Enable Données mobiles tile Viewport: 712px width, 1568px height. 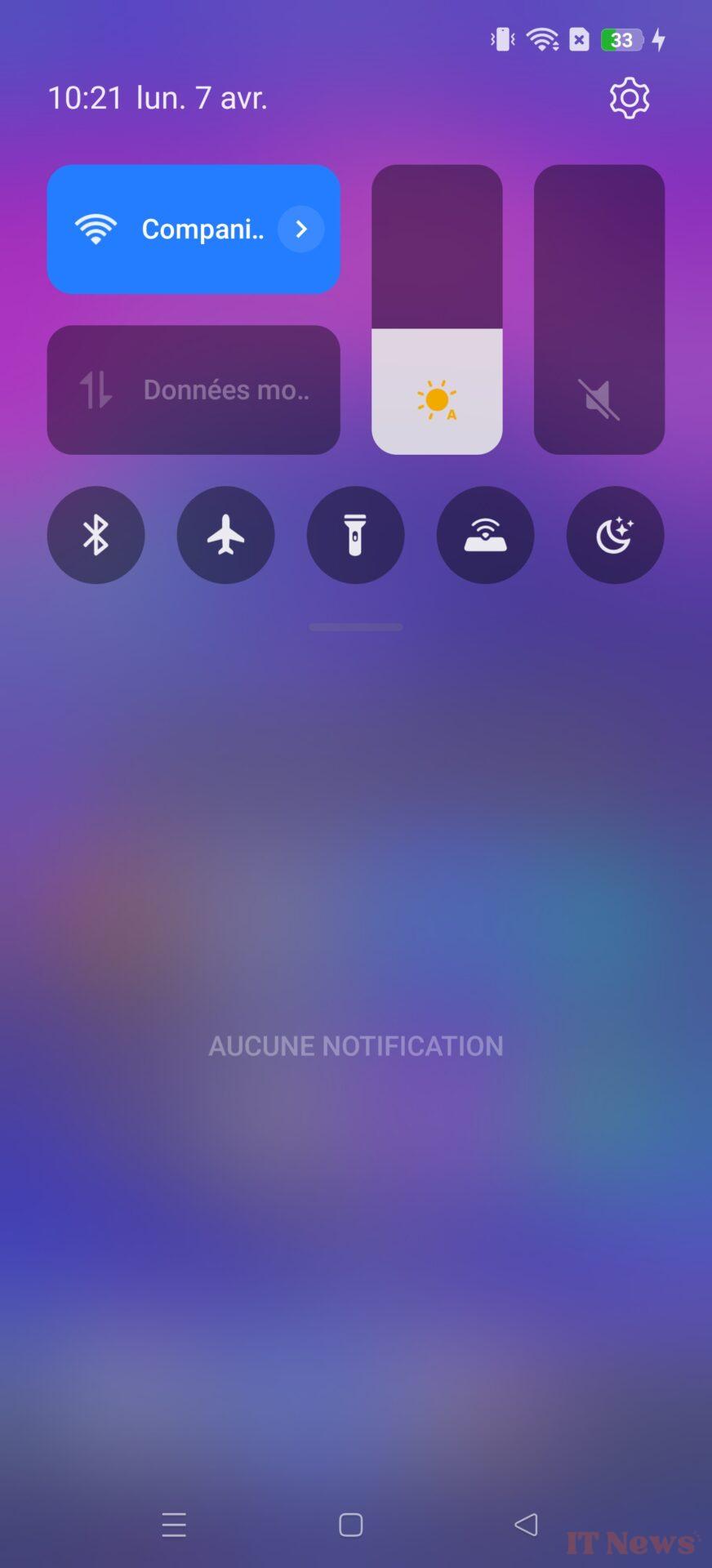pos(194,390)
